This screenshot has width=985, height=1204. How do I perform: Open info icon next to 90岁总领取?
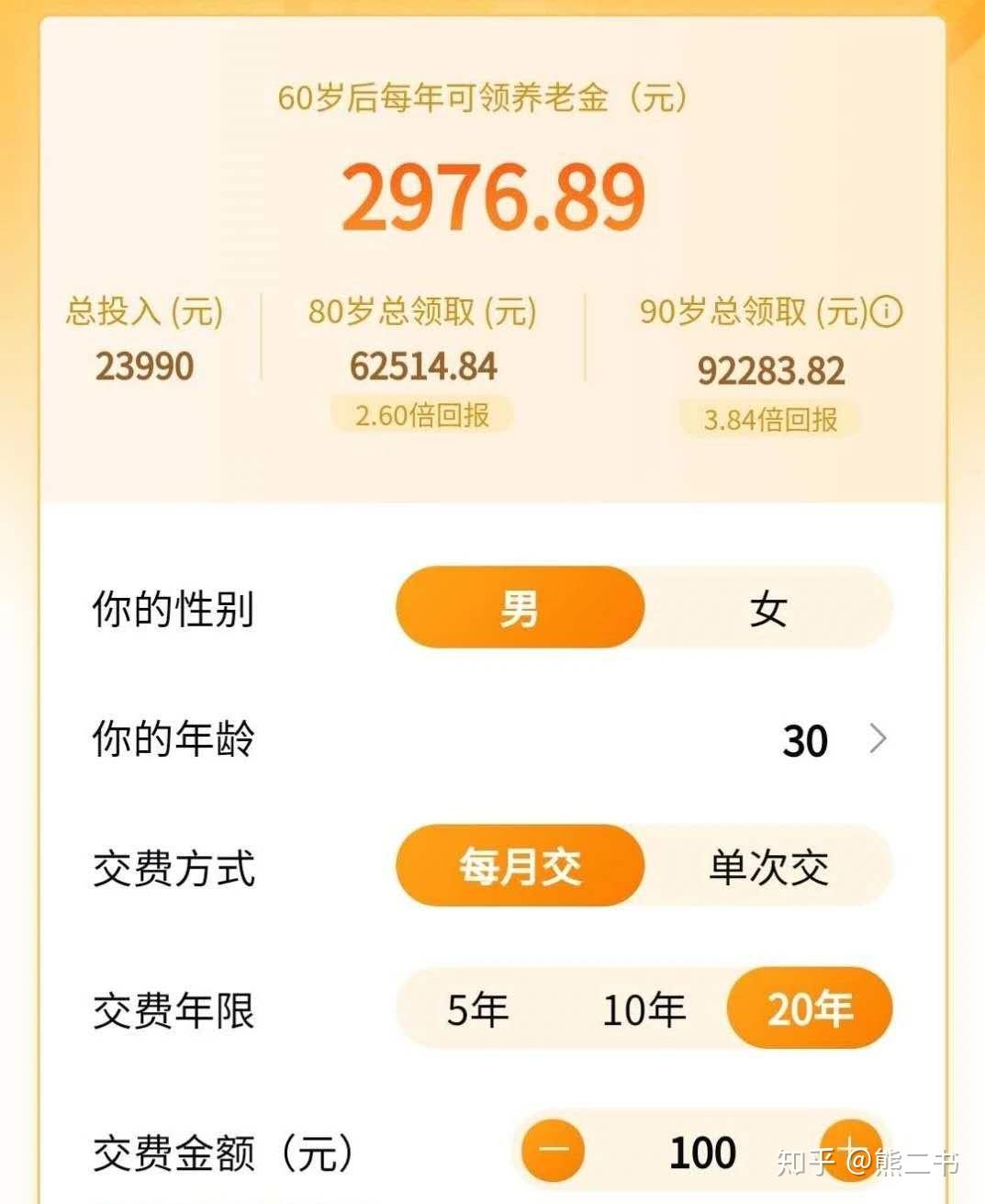tap(886, 312)
